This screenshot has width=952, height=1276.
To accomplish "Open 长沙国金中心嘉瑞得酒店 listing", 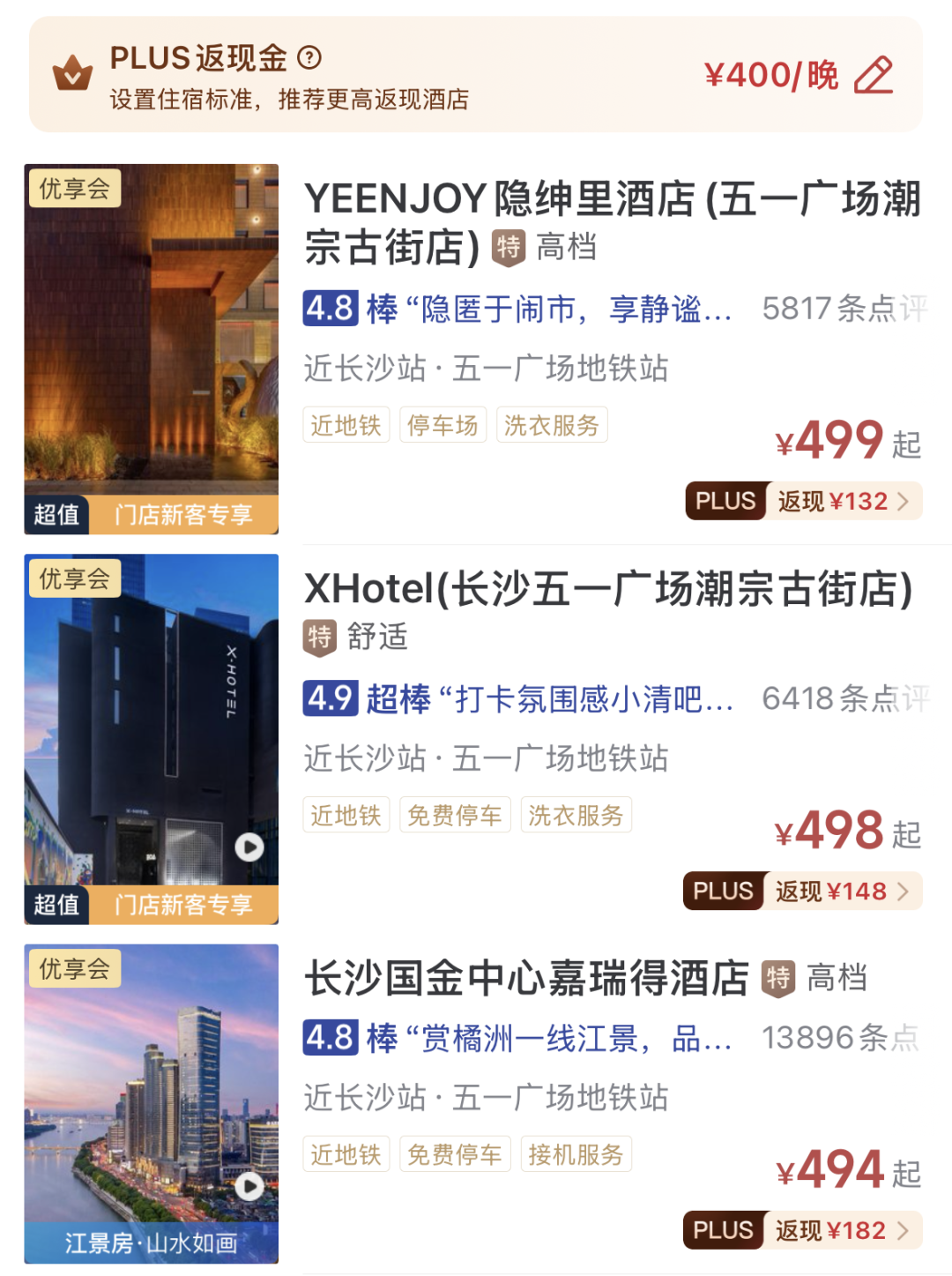I will [x=526, y=979].
